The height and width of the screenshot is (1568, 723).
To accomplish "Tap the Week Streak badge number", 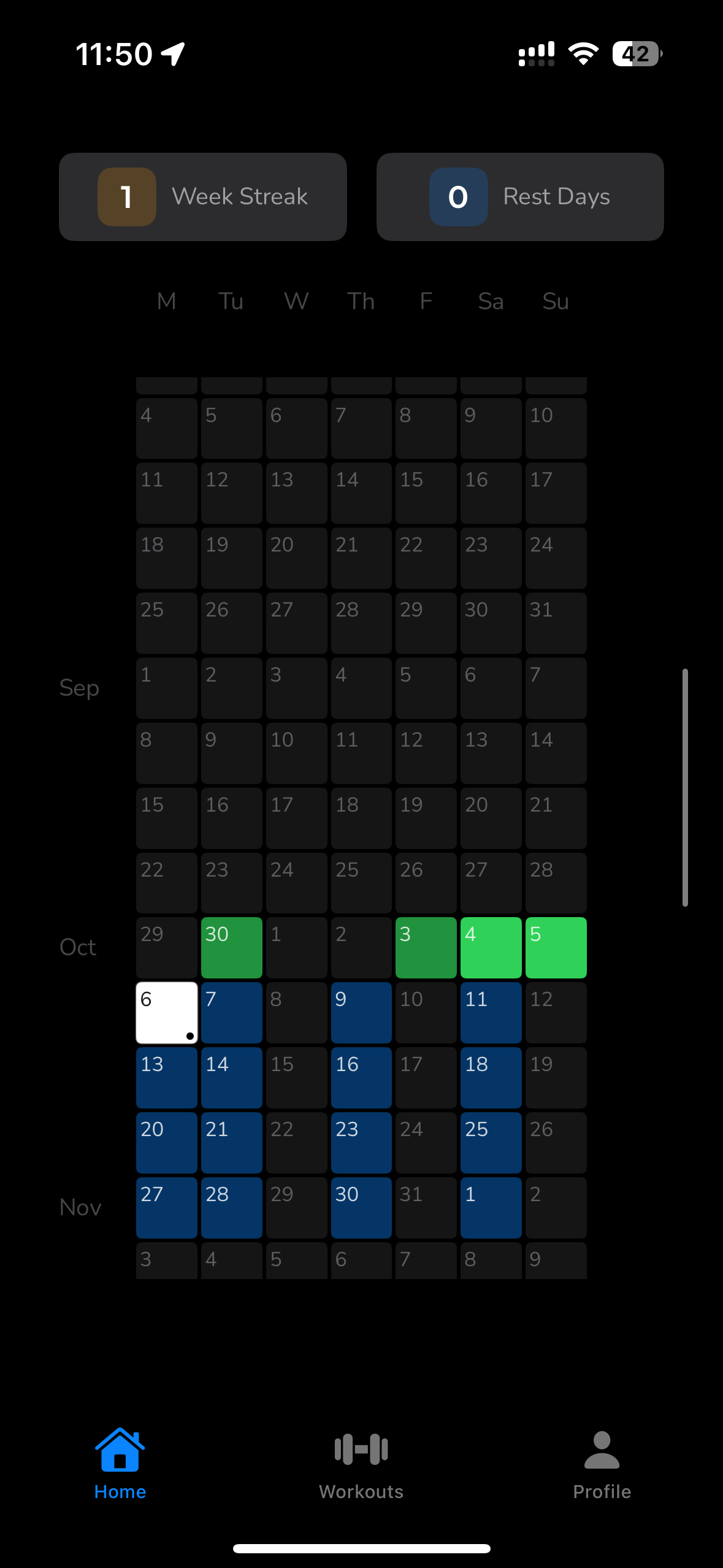I will [126, 196].
